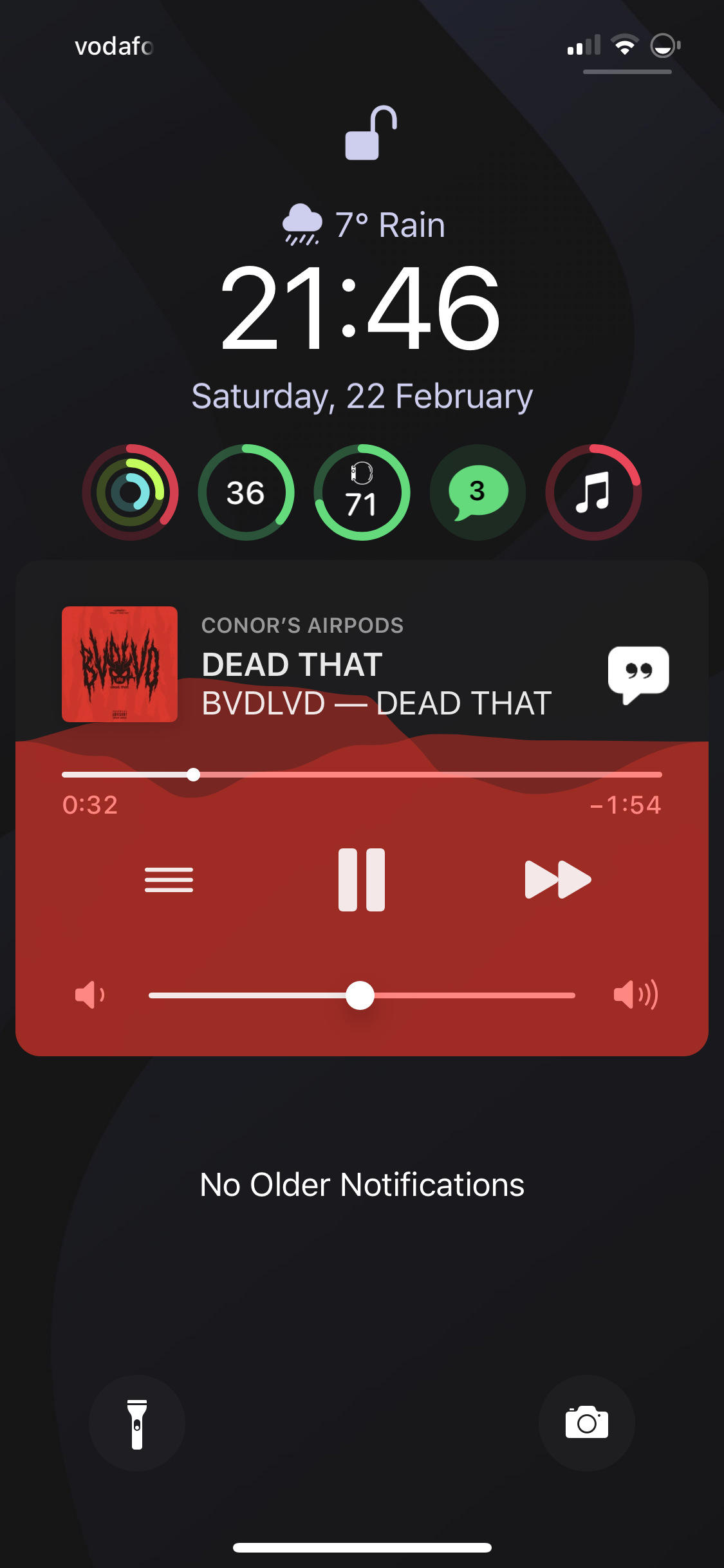Open the music note widget

pos(593,492)
